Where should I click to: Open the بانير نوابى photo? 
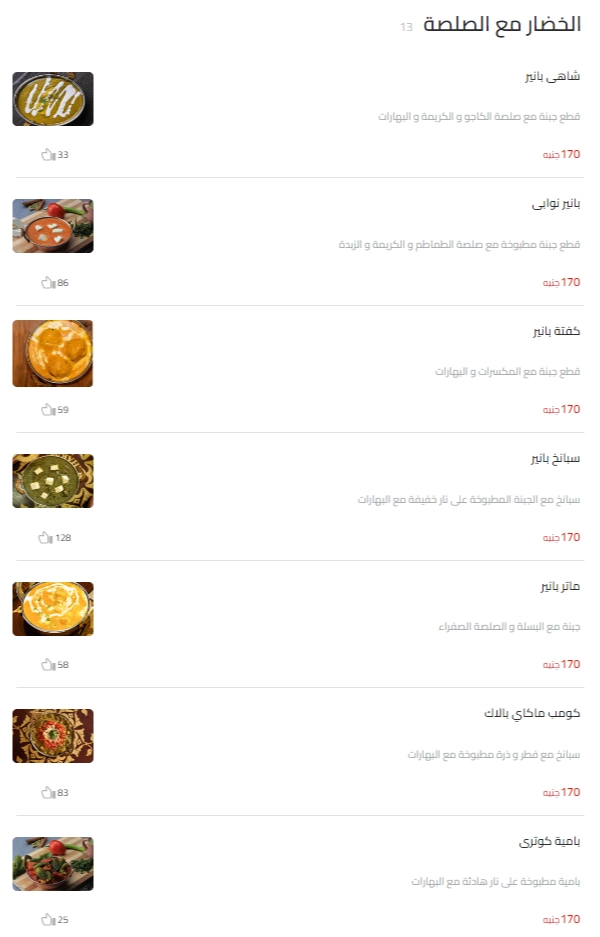(53, 226)
